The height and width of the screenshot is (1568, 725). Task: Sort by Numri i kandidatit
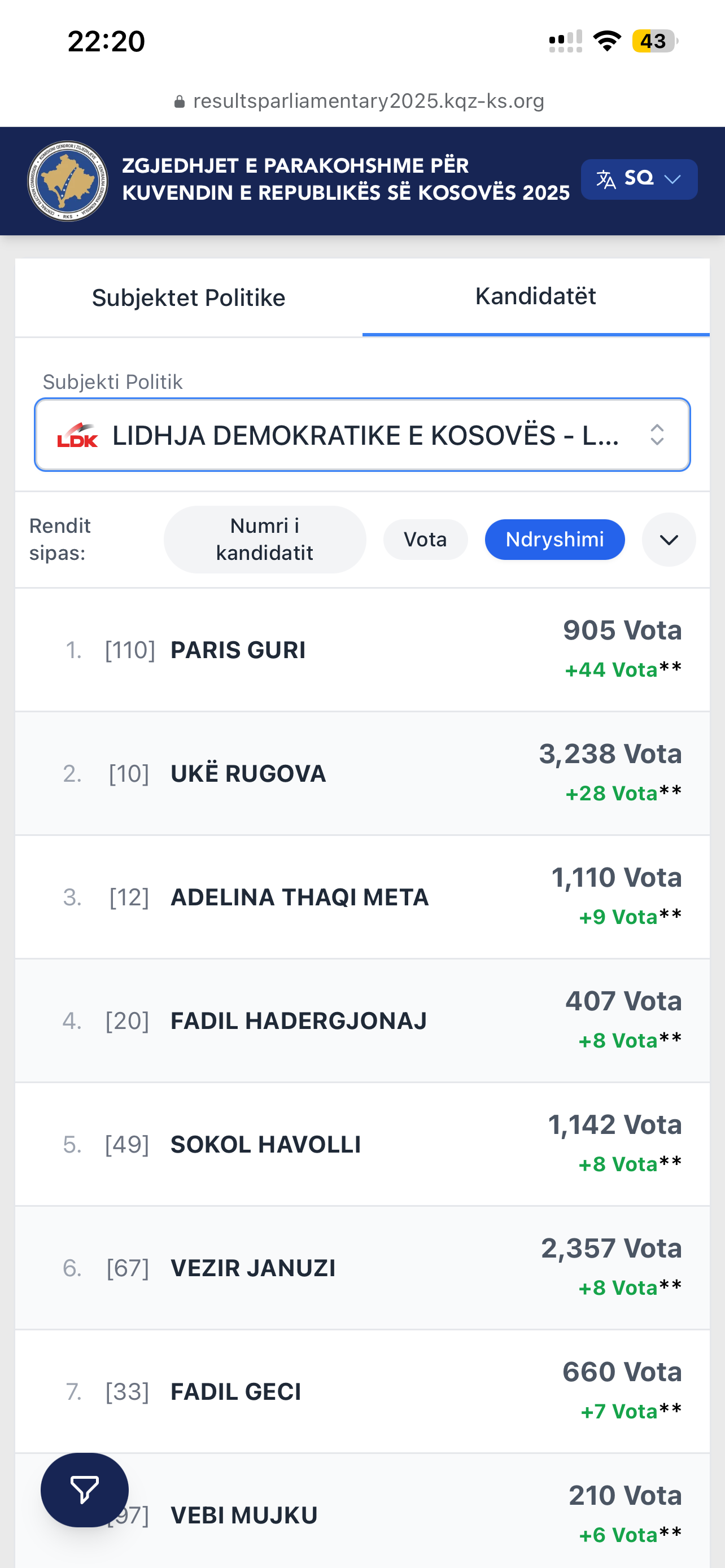click(x=264, y=539)
